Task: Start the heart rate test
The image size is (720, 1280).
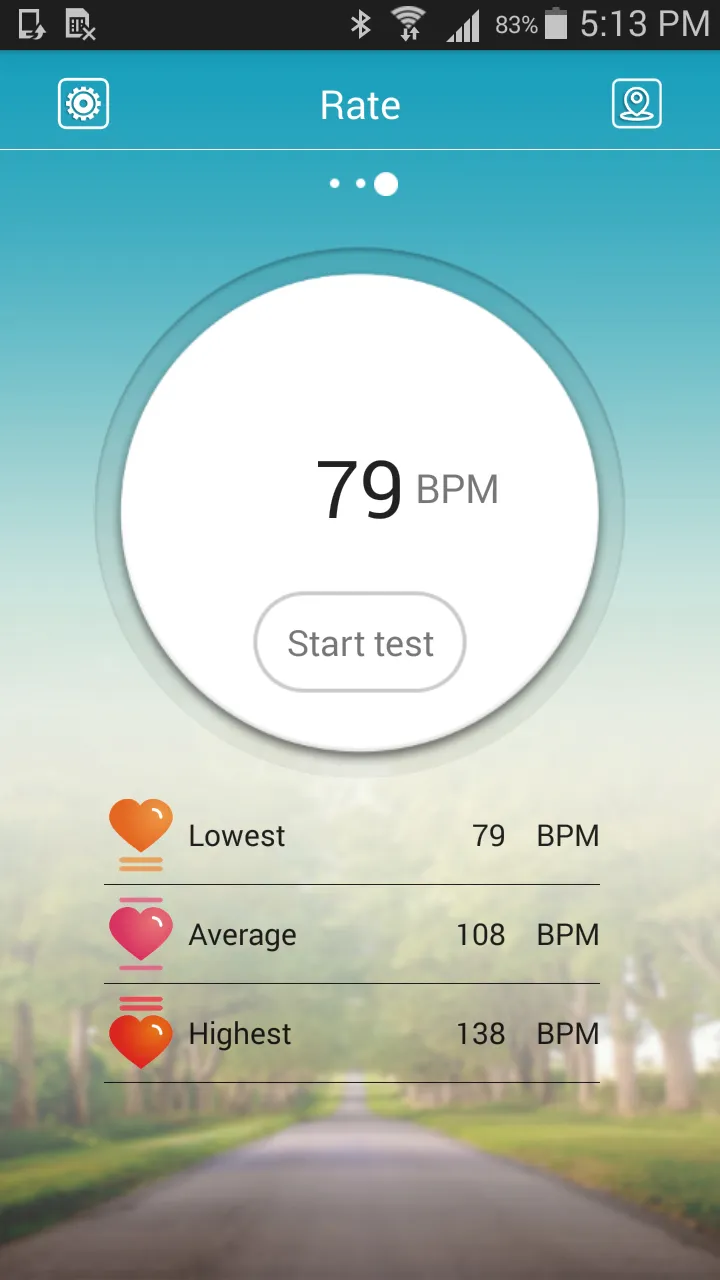Action: (x=360, y=643)
